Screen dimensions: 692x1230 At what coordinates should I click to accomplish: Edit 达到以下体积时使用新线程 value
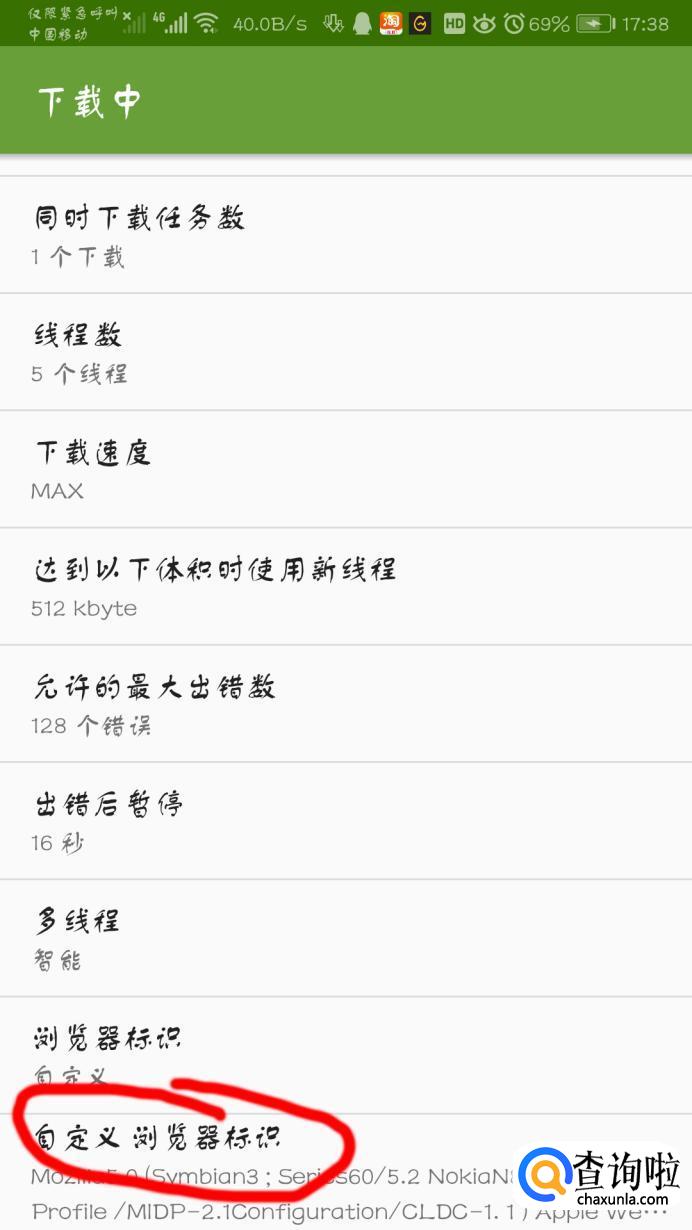pos(345,587)
